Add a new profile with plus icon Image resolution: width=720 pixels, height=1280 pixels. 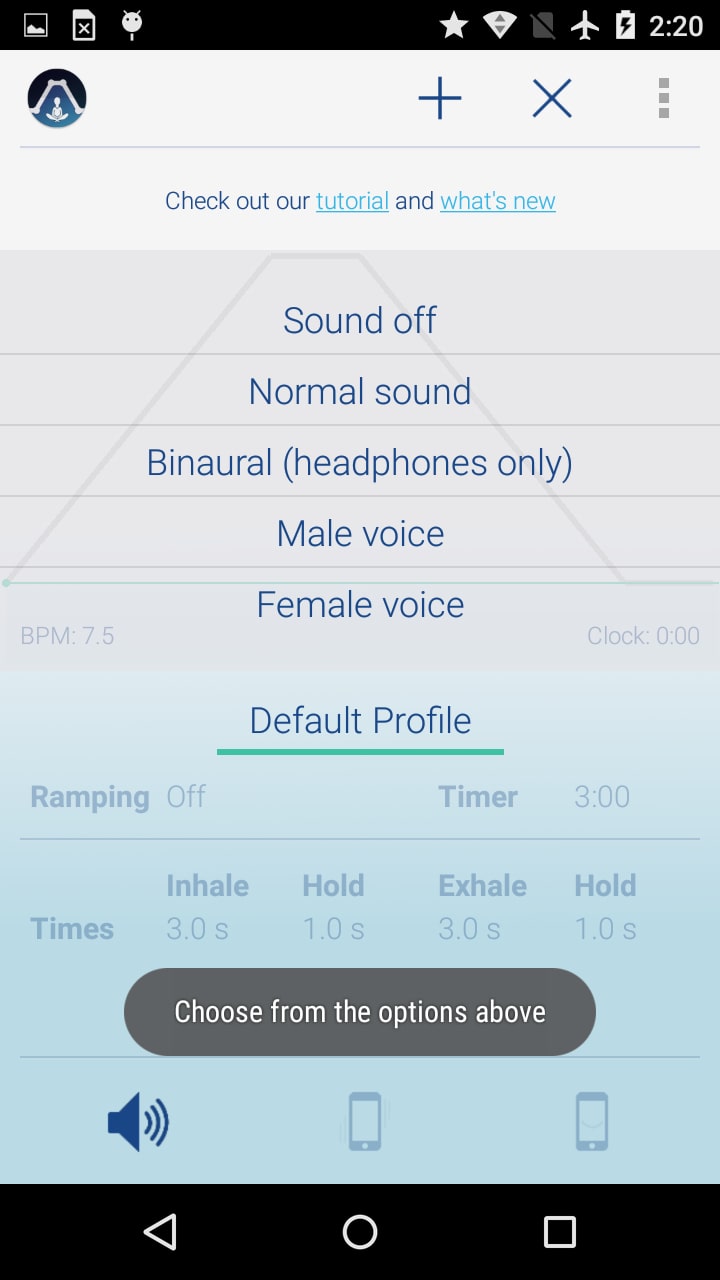tap(440, 99)
